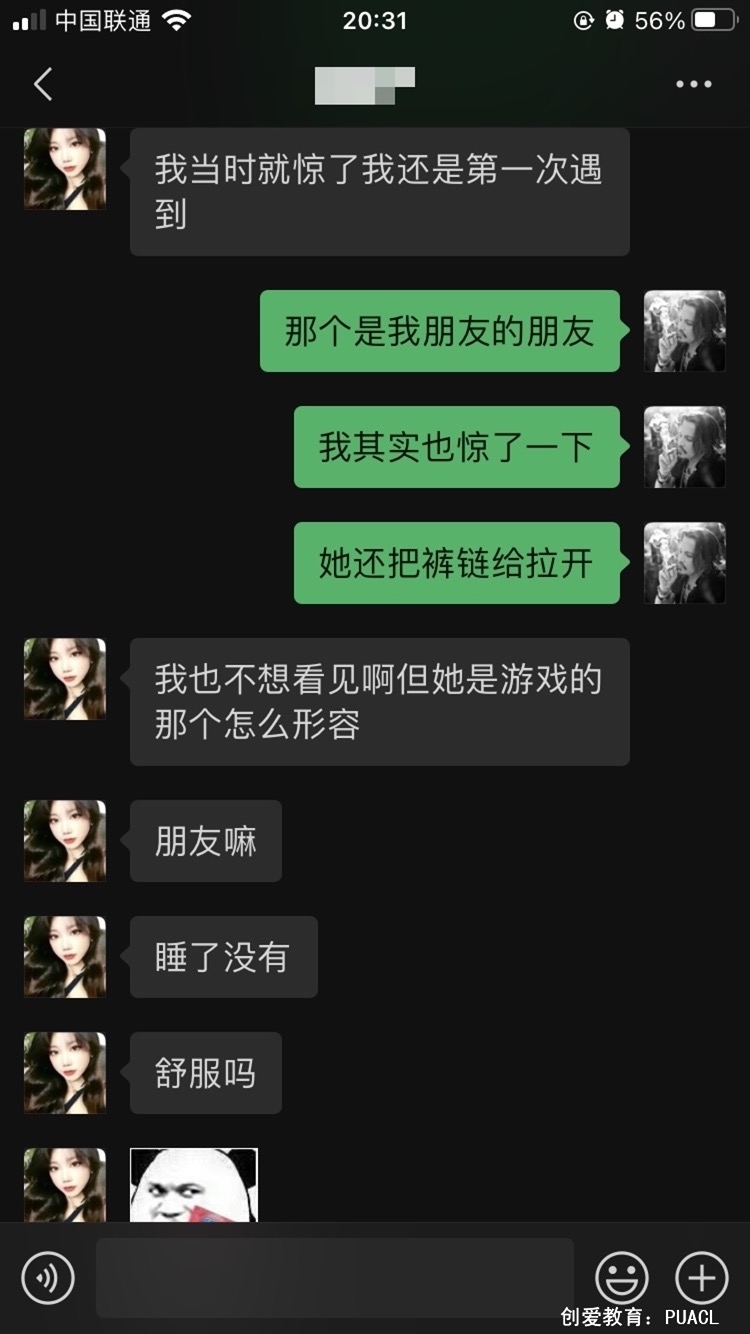The height and width of the screenshot is (1334, 750).
Task: Open own avatar beside 我其实也惊了一下 message
Action: 684,447
